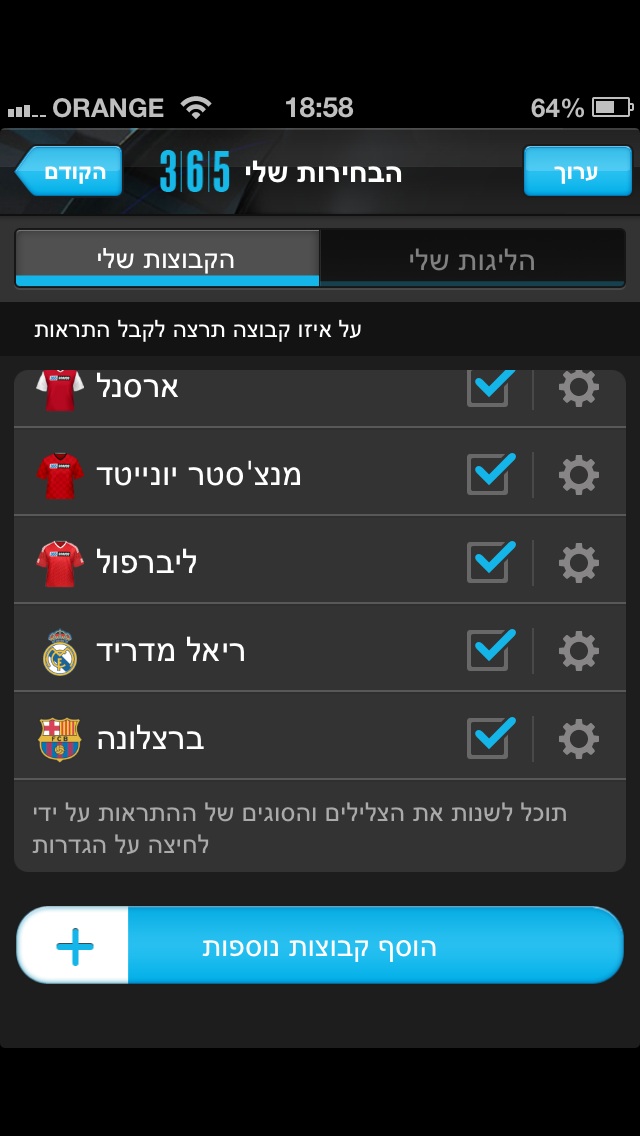Image resolution: width=640 pixels, height=1136 pixels.
Task: Switch to the הליגות שלי tab
Action: coord(472,260)
